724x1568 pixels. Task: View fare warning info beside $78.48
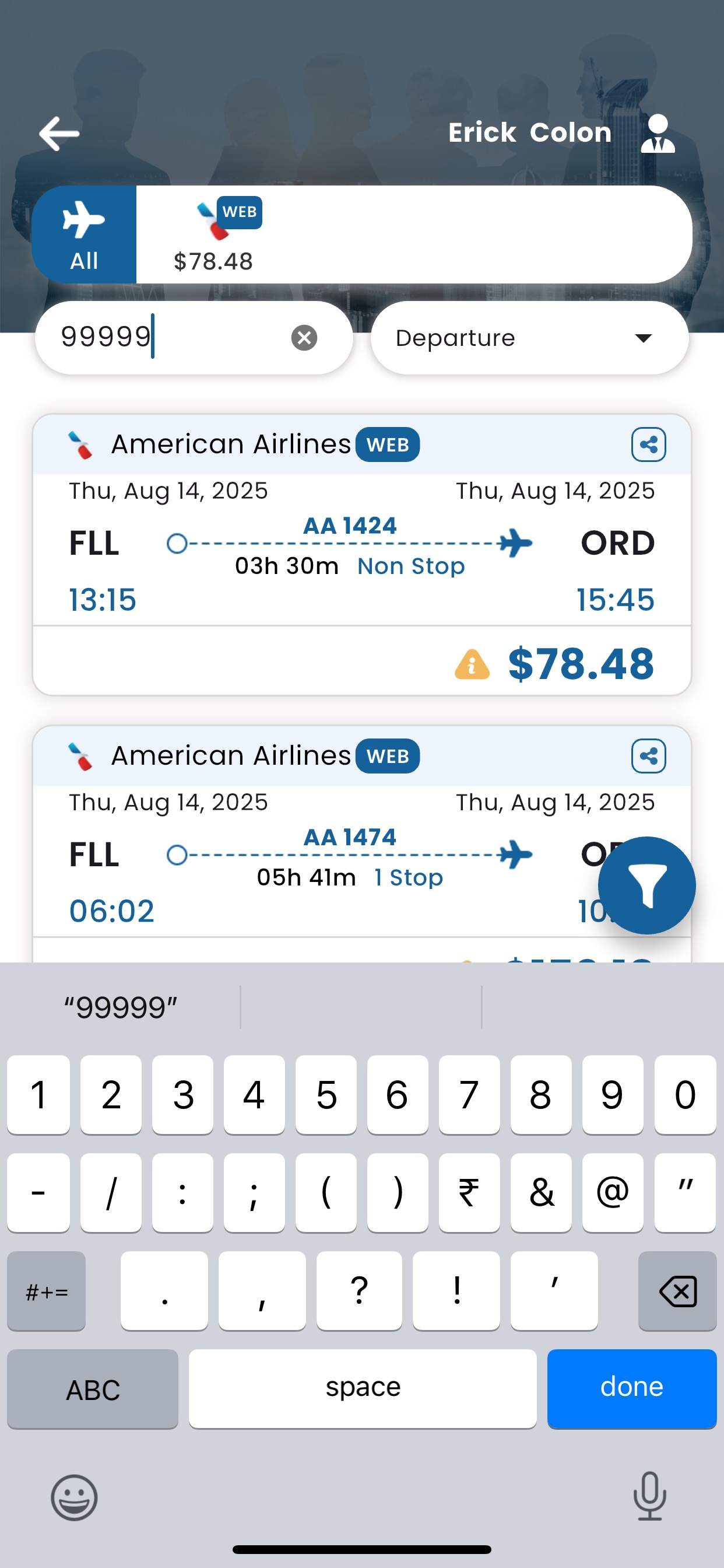click(x=472, y=664)
